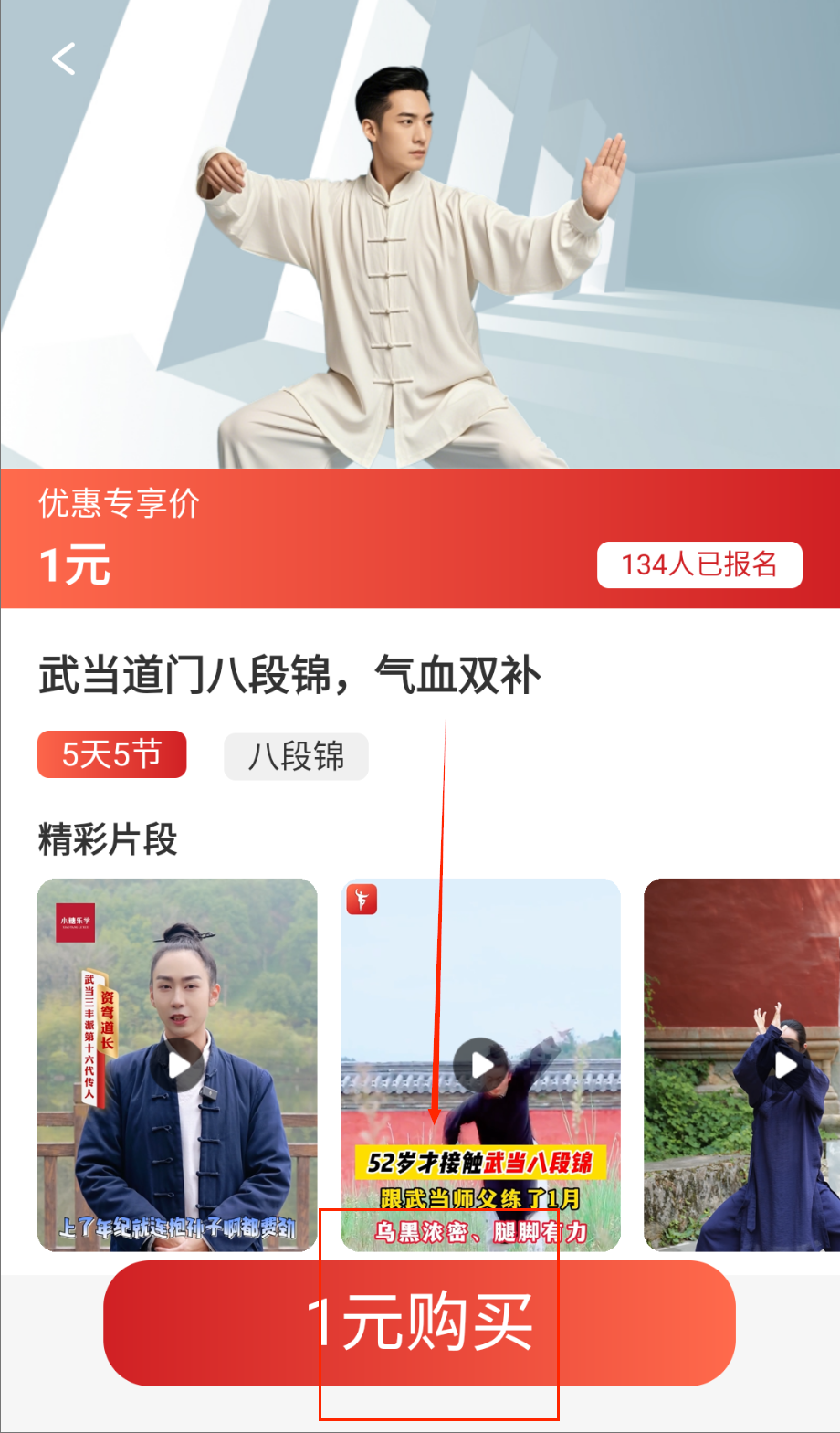Play the 资穹道长 video clip

(x=179, y=1065)
